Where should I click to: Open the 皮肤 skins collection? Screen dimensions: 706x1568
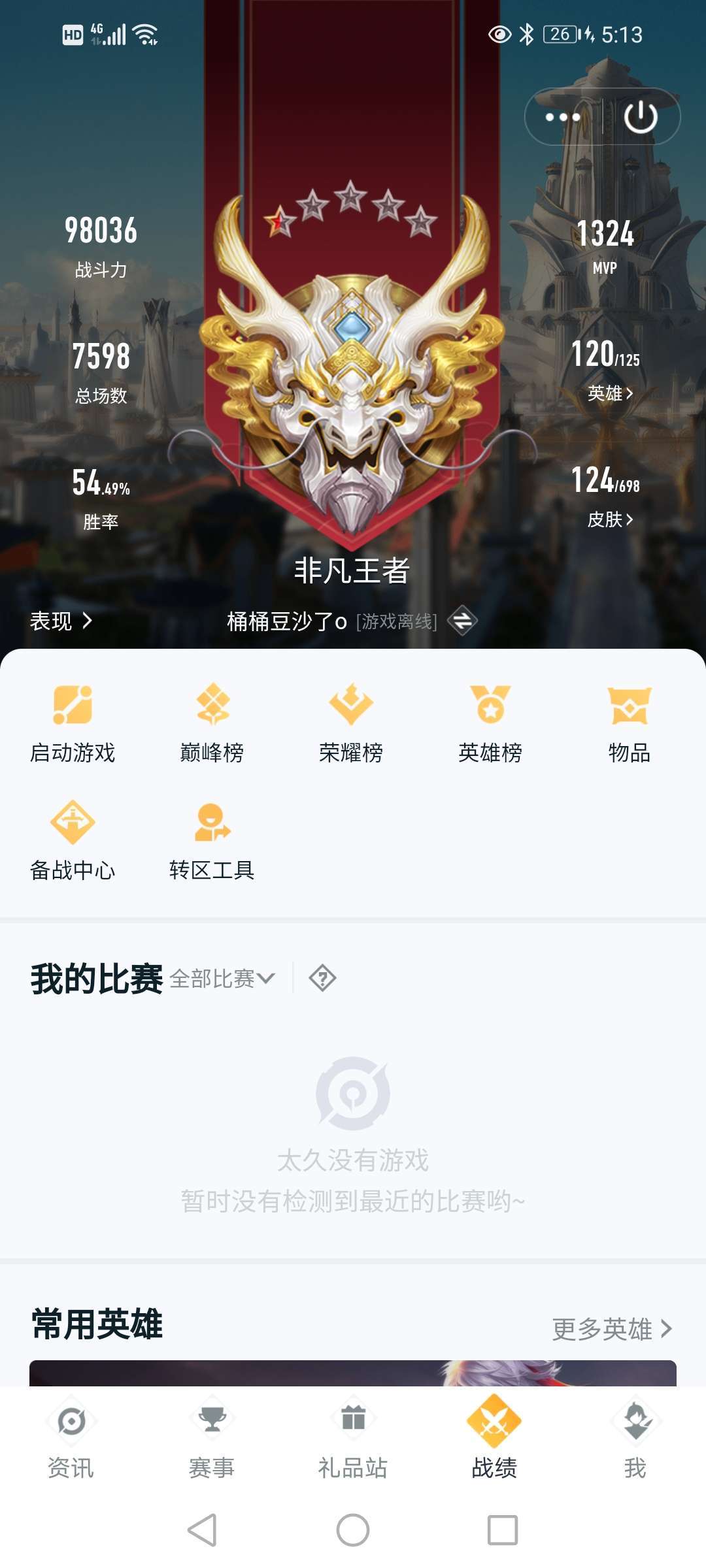tap(609, 519)
